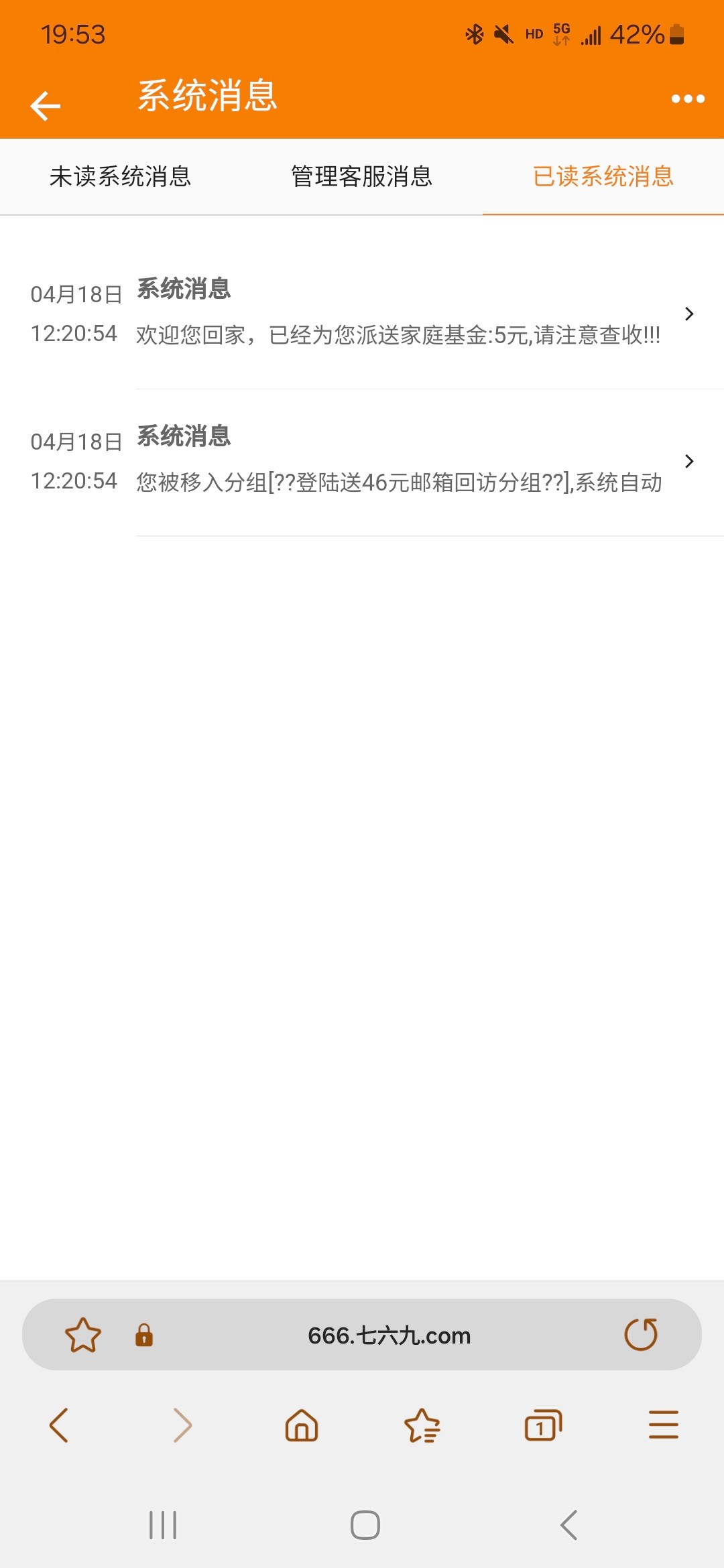Open the browser hamburger menu
The image size is (724, 1568).
click(664, 1425)
